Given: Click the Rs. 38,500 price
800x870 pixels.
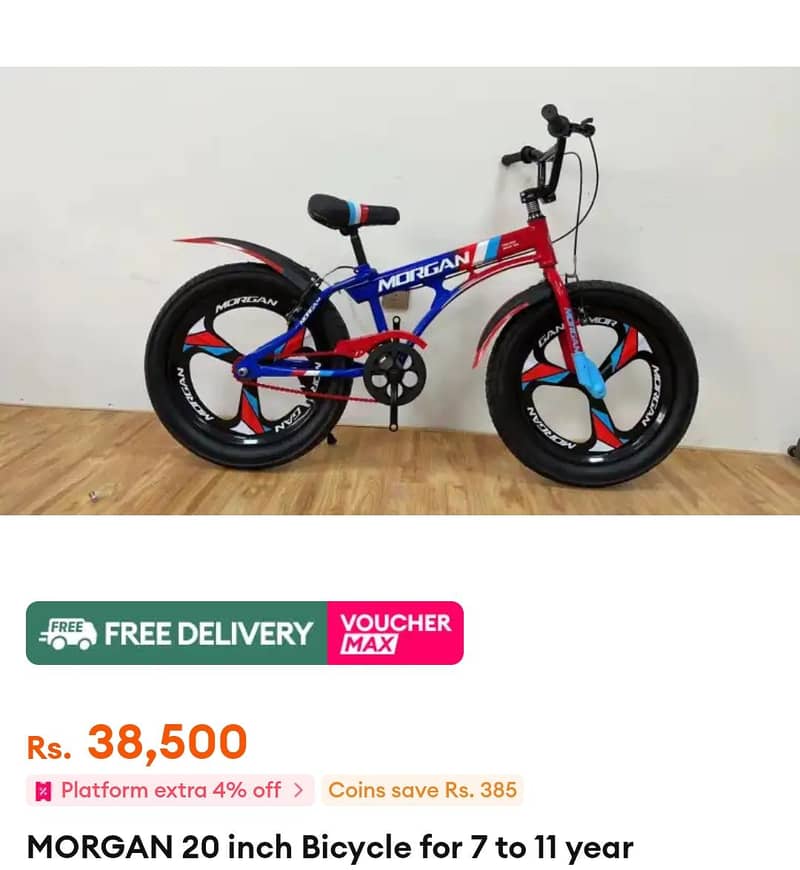Looking at the screenshot, I should 165,743.
